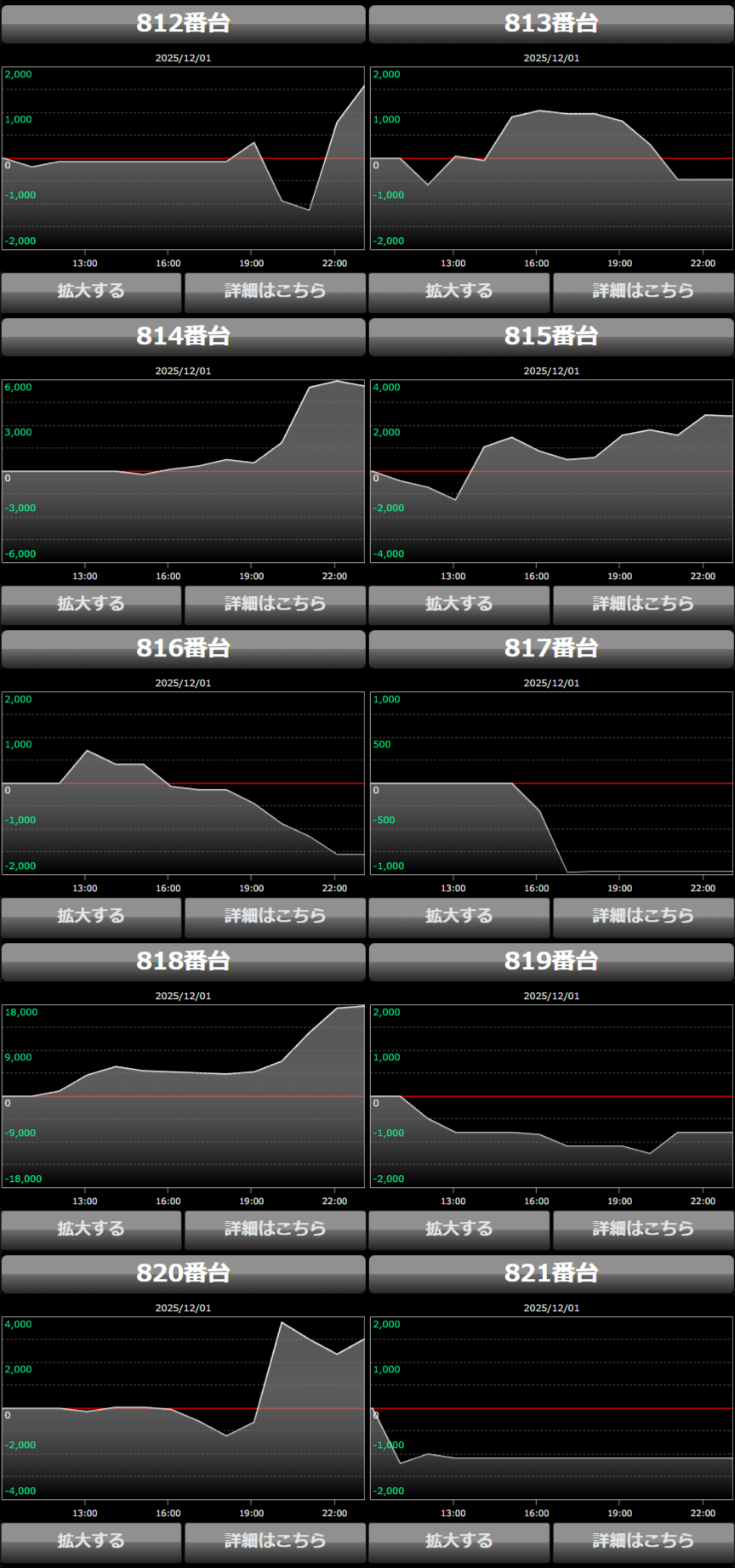Enlarge the graph for machine 818
This screenshot has width=735, height=1568.
(x=91, y=1230)
